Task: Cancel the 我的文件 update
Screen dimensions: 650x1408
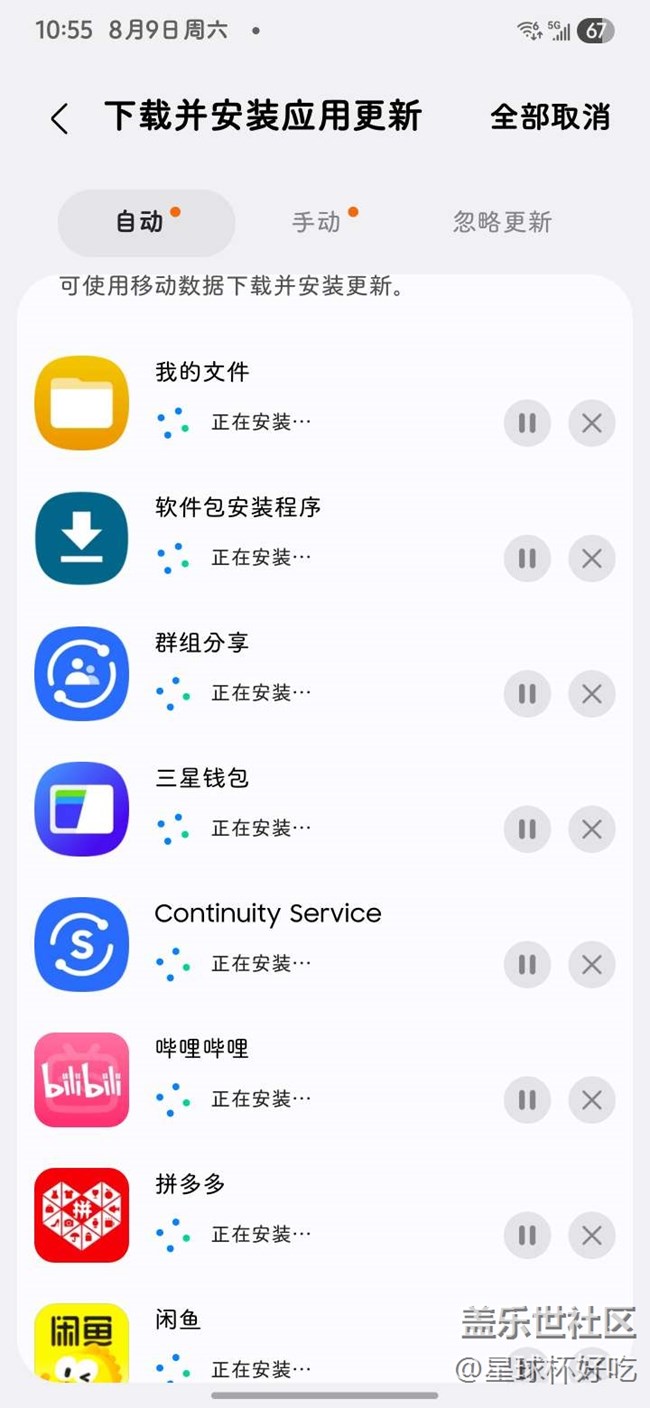Action: point(592,423)
